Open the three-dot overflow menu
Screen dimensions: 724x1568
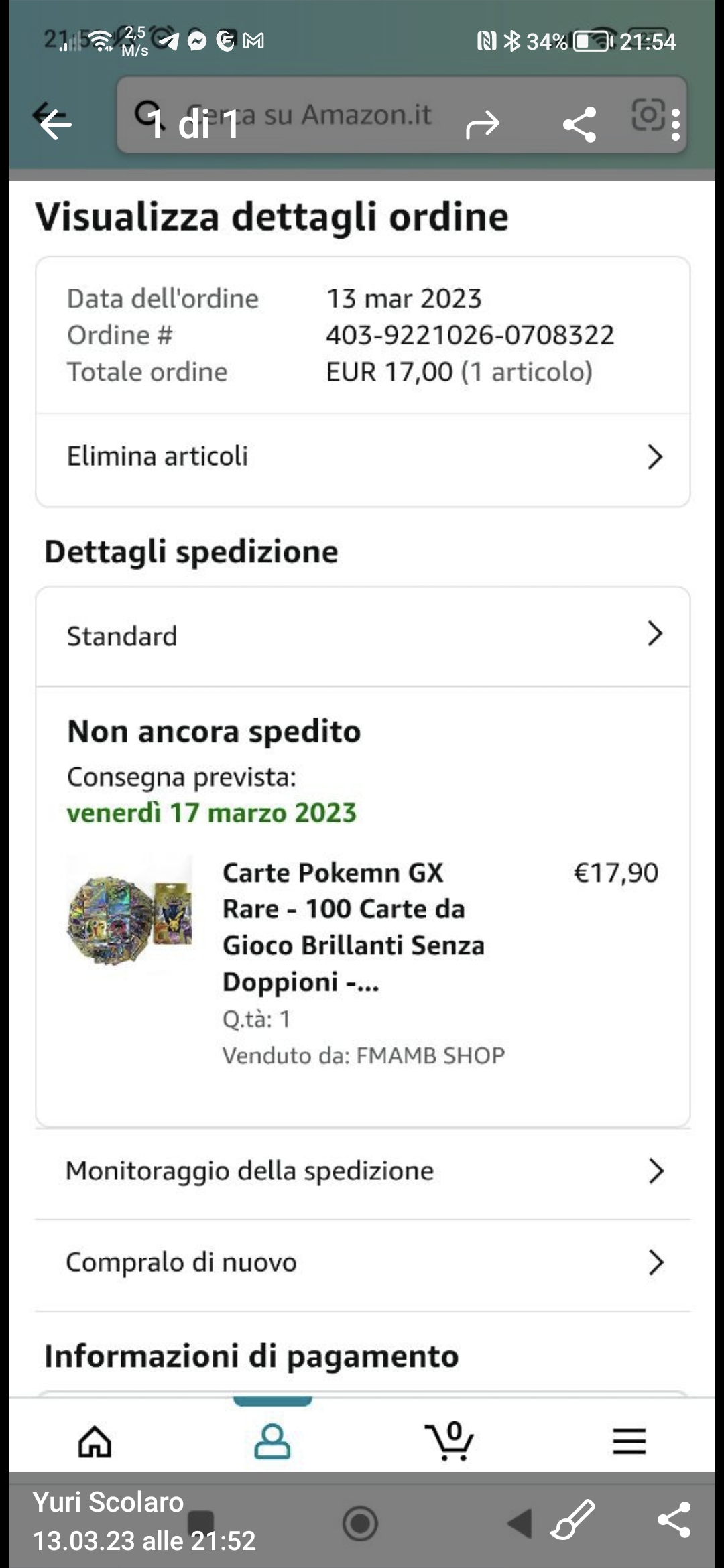tap(675, 125)
